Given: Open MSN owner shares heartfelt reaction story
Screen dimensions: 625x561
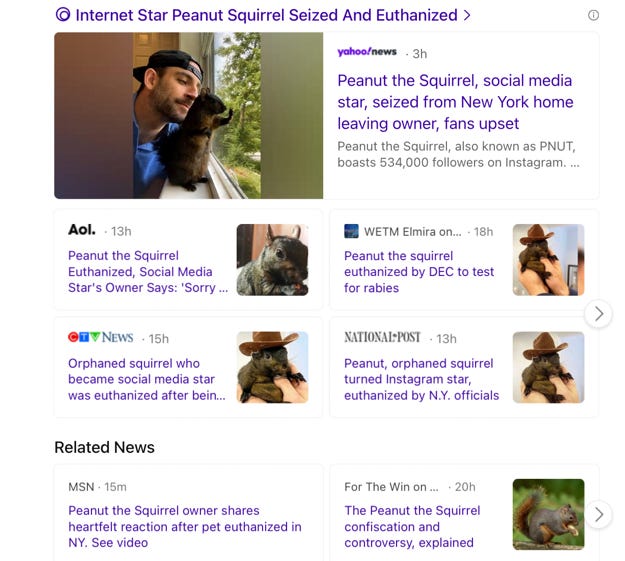Looking at the screenshot, I should [184, 526].
